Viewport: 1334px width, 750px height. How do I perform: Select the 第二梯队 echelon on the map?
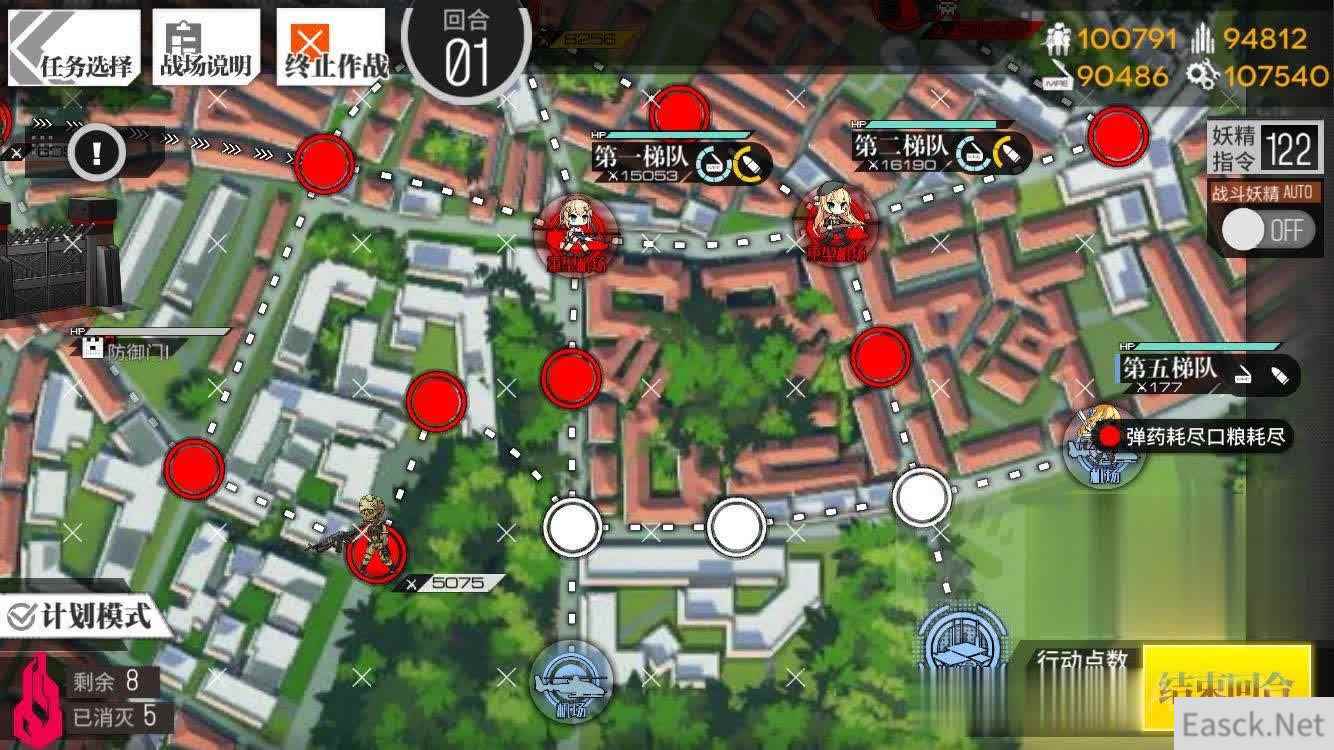(x=835, y=225)
